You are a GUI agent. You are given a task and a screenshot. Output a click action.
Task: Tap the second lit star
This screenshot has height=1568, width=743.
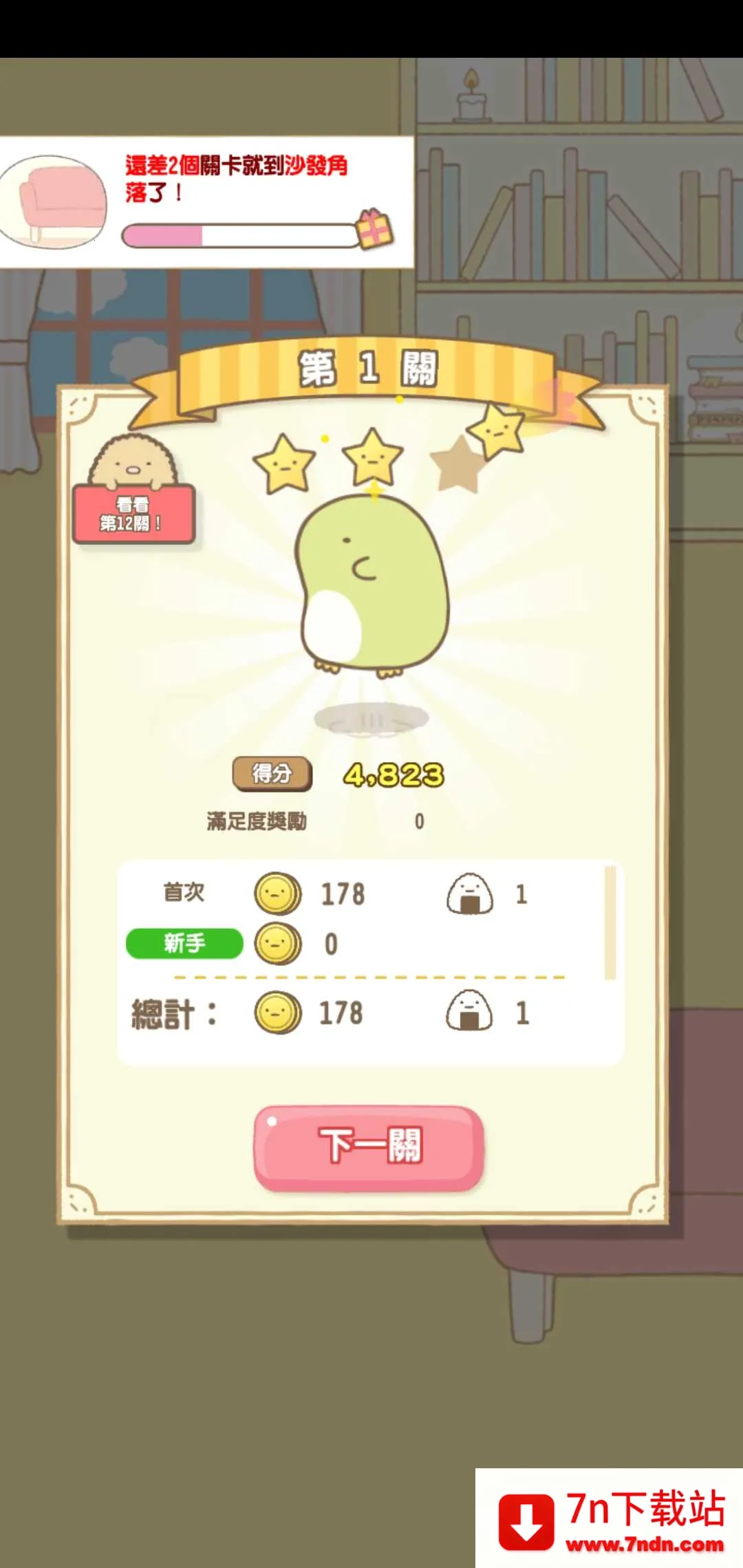tap(371, 454)
